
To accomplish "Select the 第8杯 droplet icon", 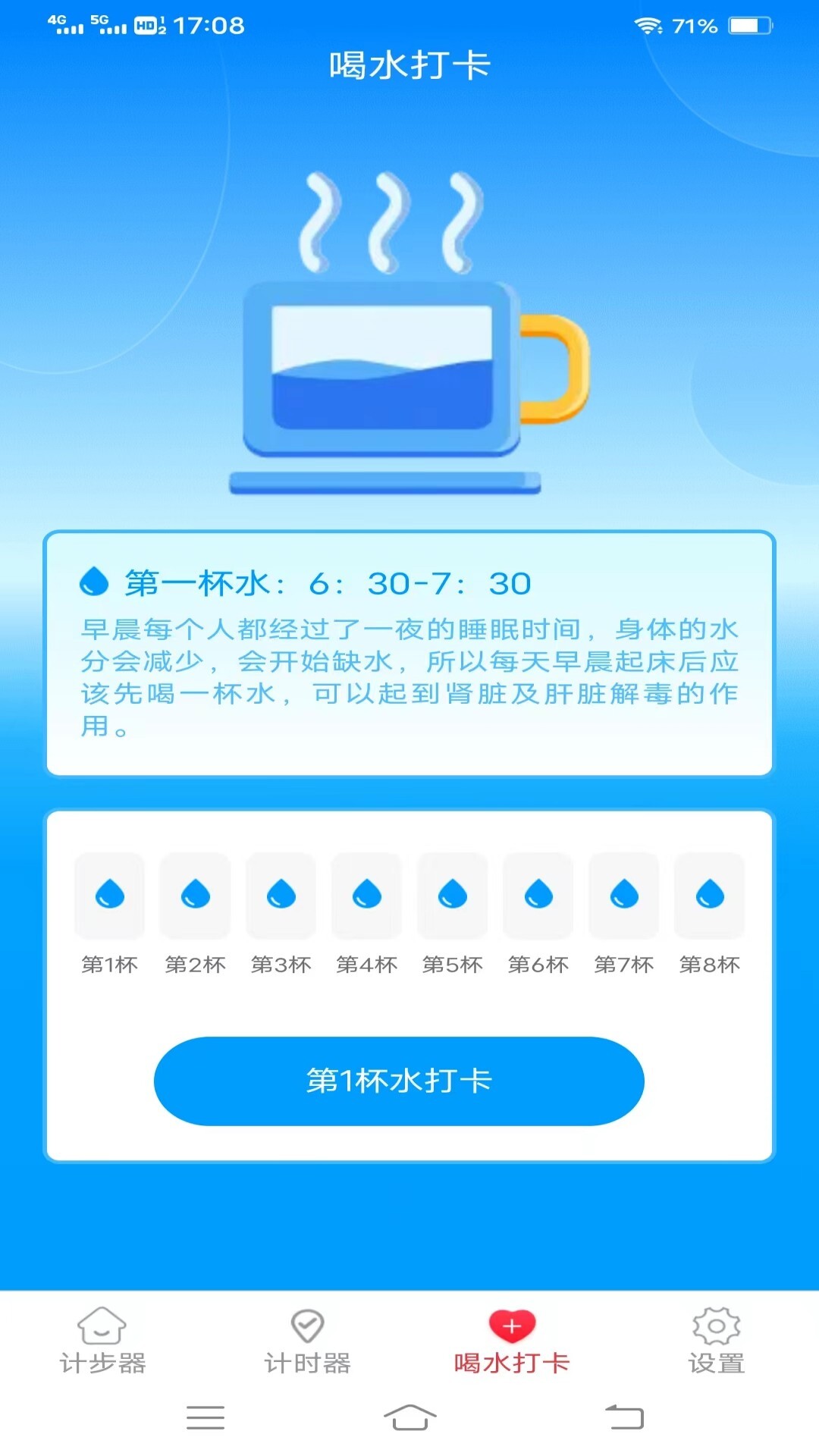I will coord(709,896).
